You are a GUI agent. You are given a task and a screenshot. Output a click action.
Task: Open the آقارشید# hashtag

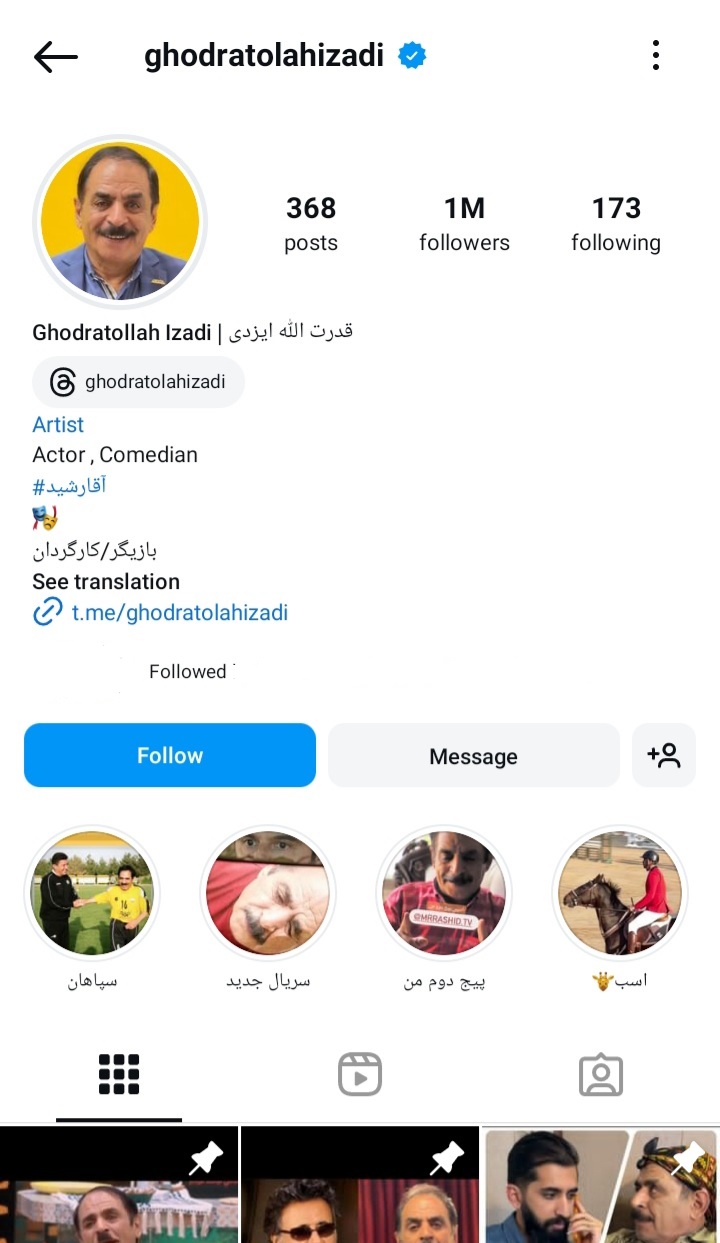coord(69,487)
